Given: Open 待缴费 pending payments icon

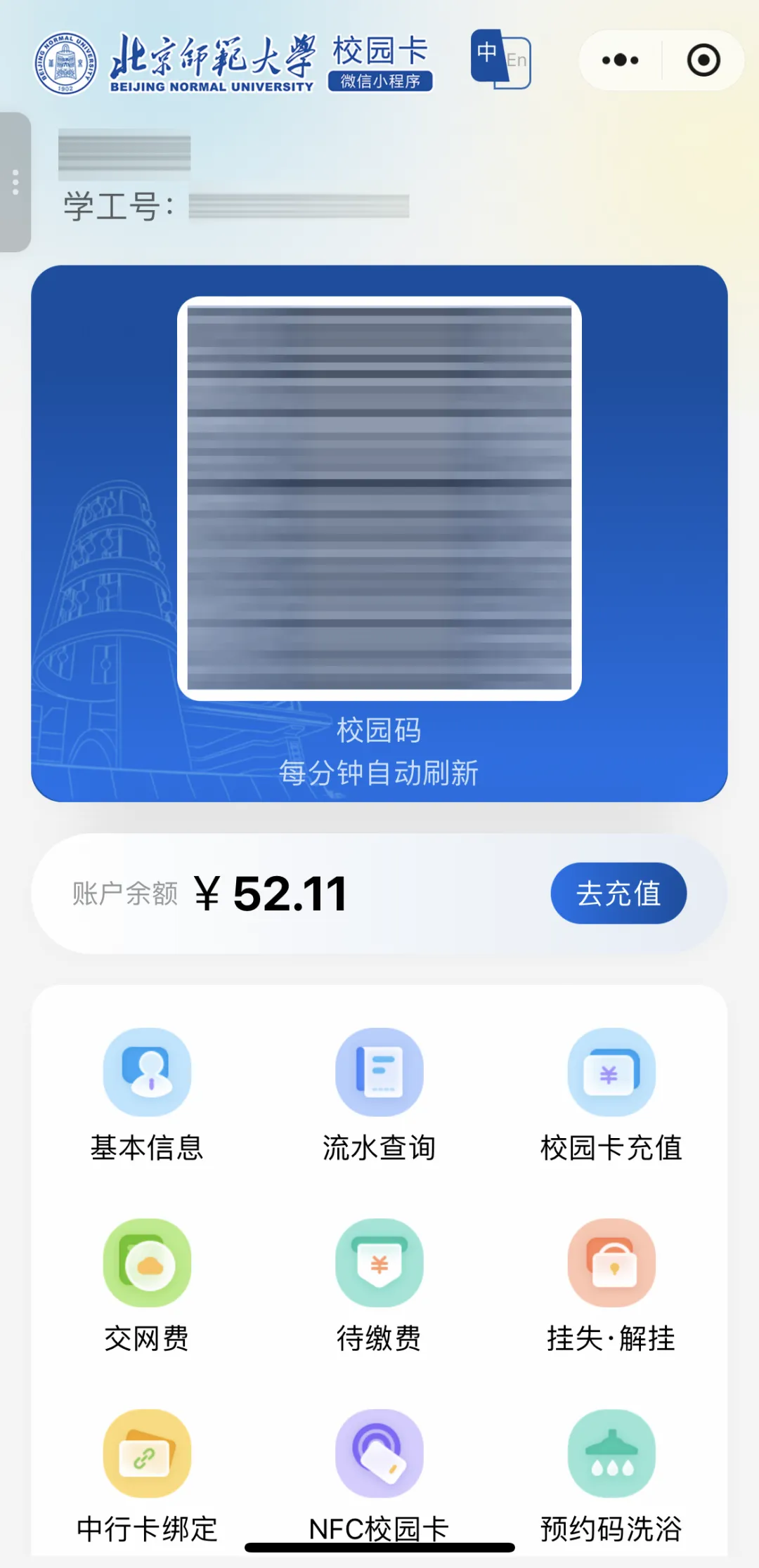Looking at the screenshot, I should [x=379, y=1286].
